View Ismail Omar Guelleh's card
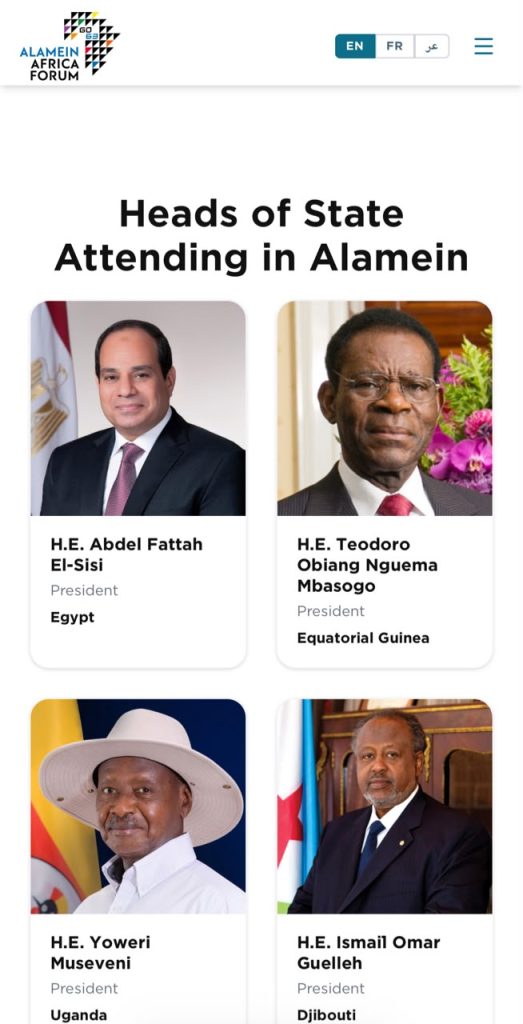The width and height of the screenshot is (523, 1024). 385,861
